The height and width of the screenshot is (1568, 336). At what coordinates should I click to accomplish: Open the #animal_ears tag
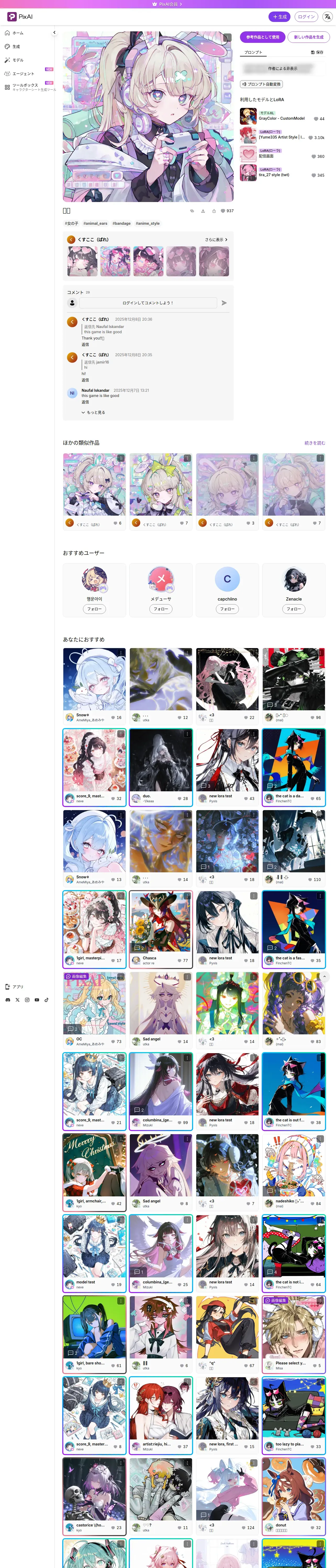(95, 223)
